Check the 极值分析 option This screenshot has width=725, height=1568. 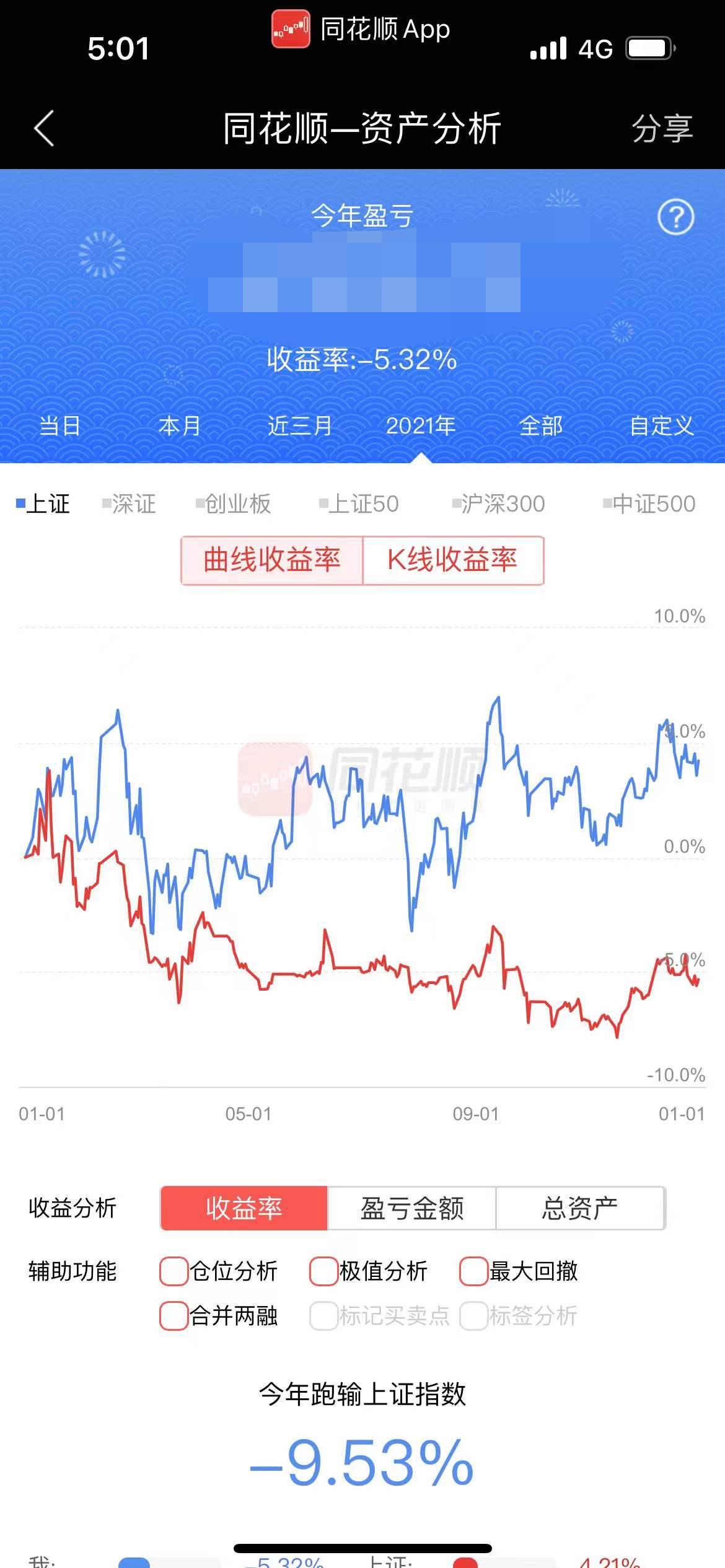324,1271
